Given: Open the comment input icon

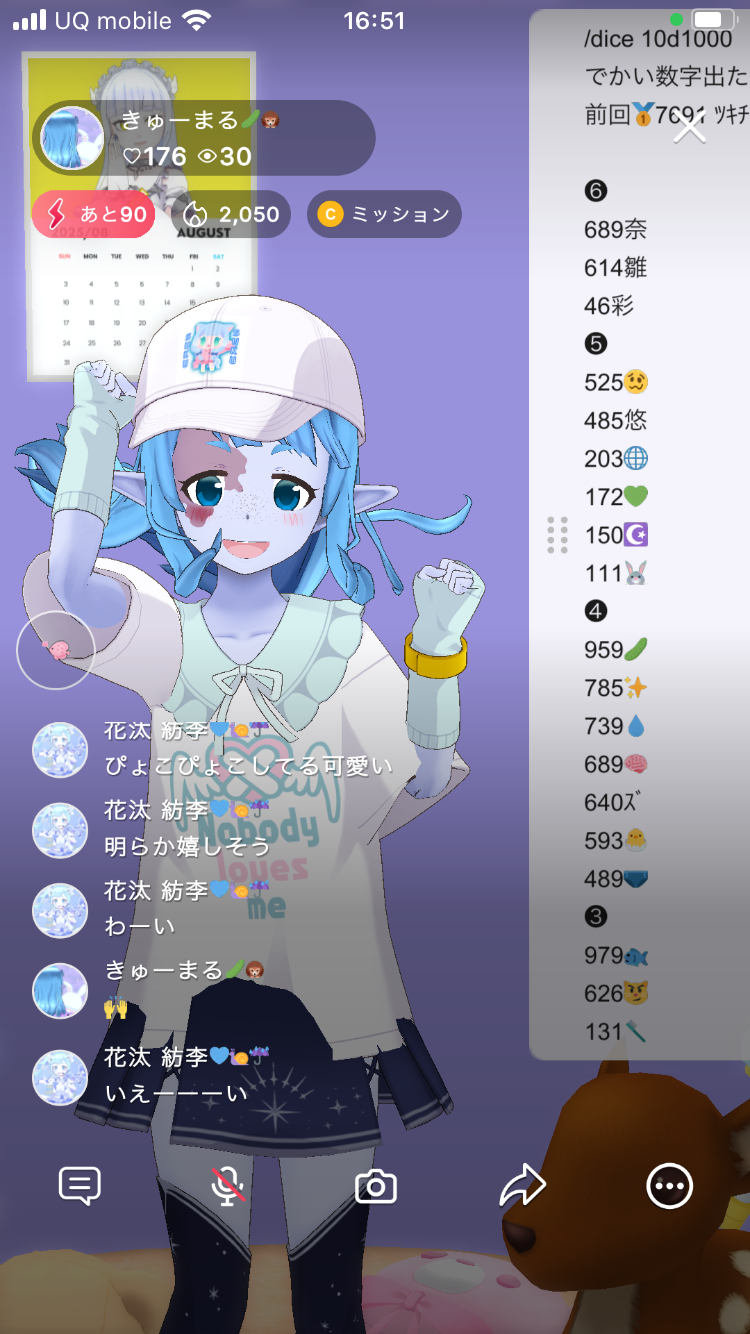Looking at the screenshot, I should pos(80,1186).
